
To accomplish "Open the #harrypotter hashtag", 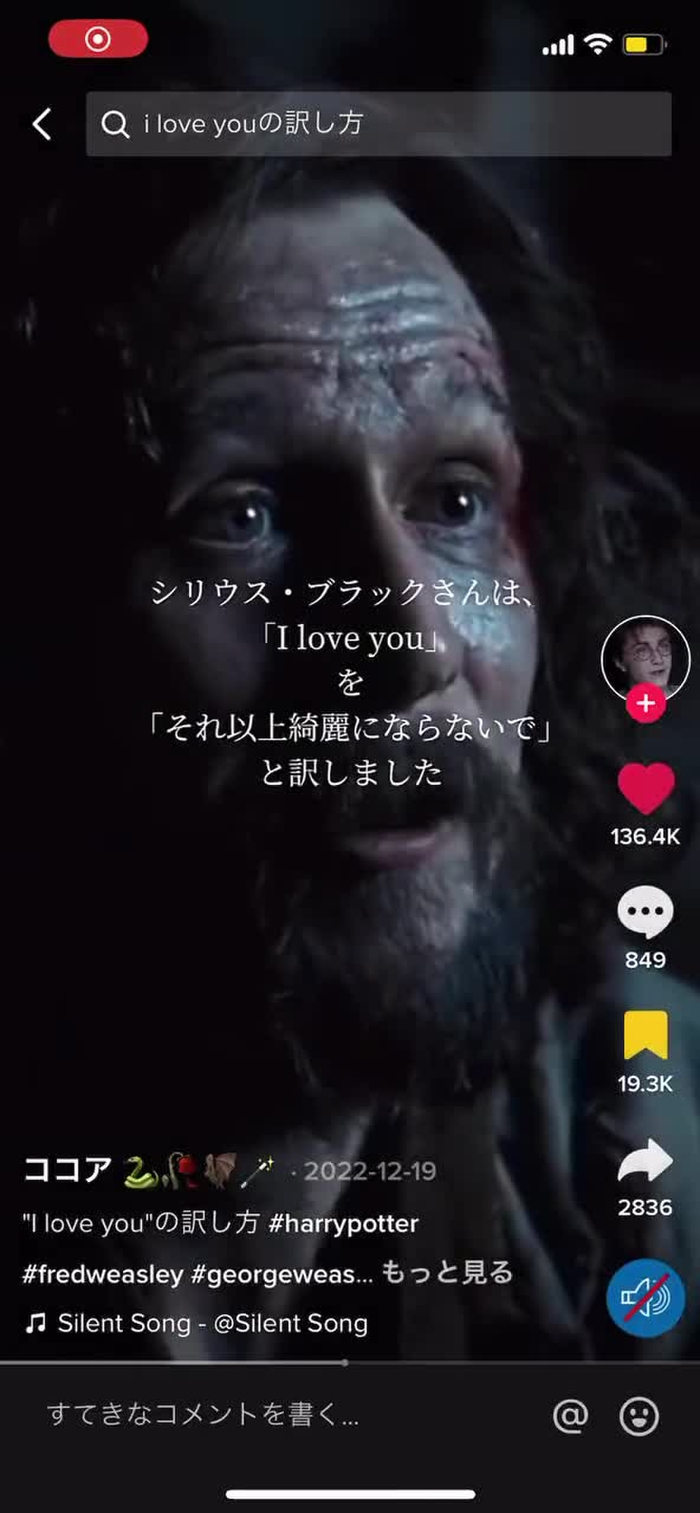I will (344, 1223).
